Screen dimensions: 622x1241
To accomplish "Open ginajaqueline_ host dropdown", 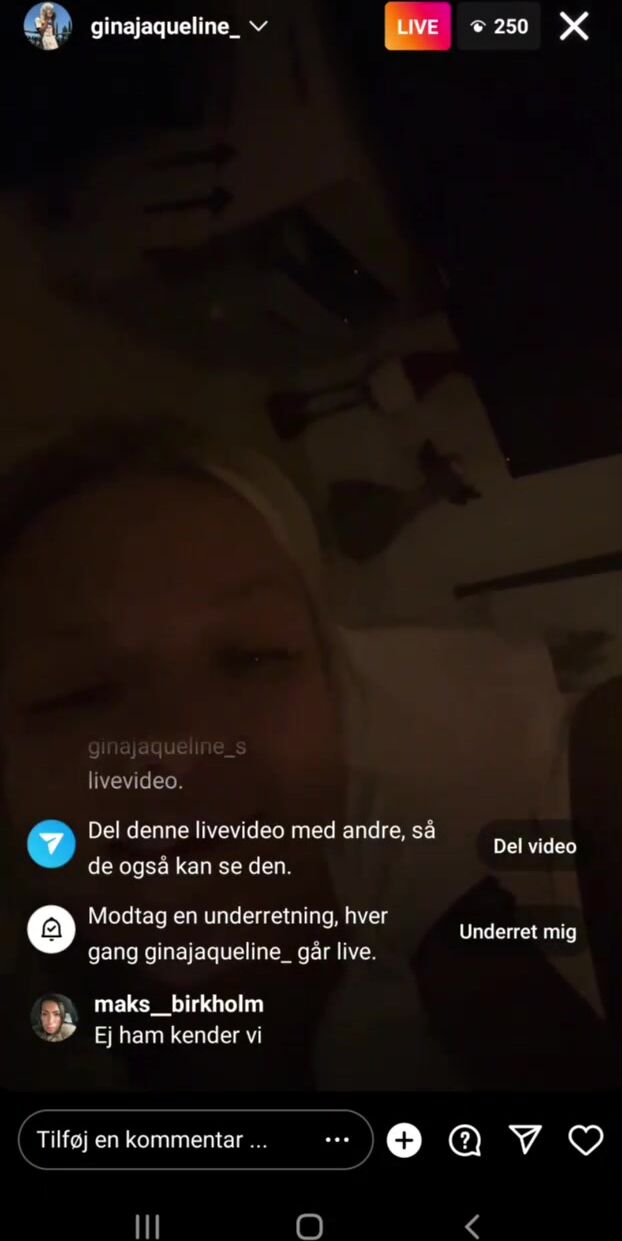I will pos(258,27).
